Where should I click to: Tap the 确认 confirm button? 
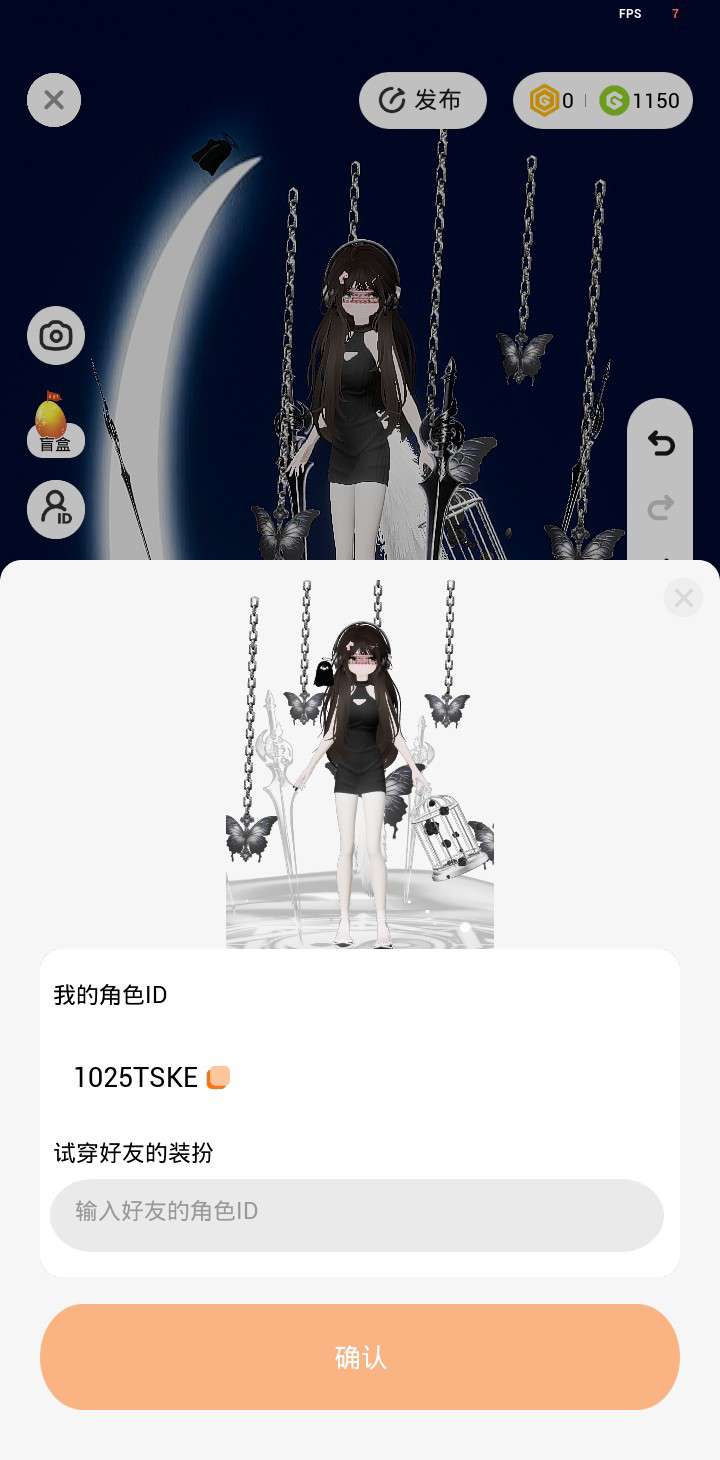click(x=360, y=1357)
